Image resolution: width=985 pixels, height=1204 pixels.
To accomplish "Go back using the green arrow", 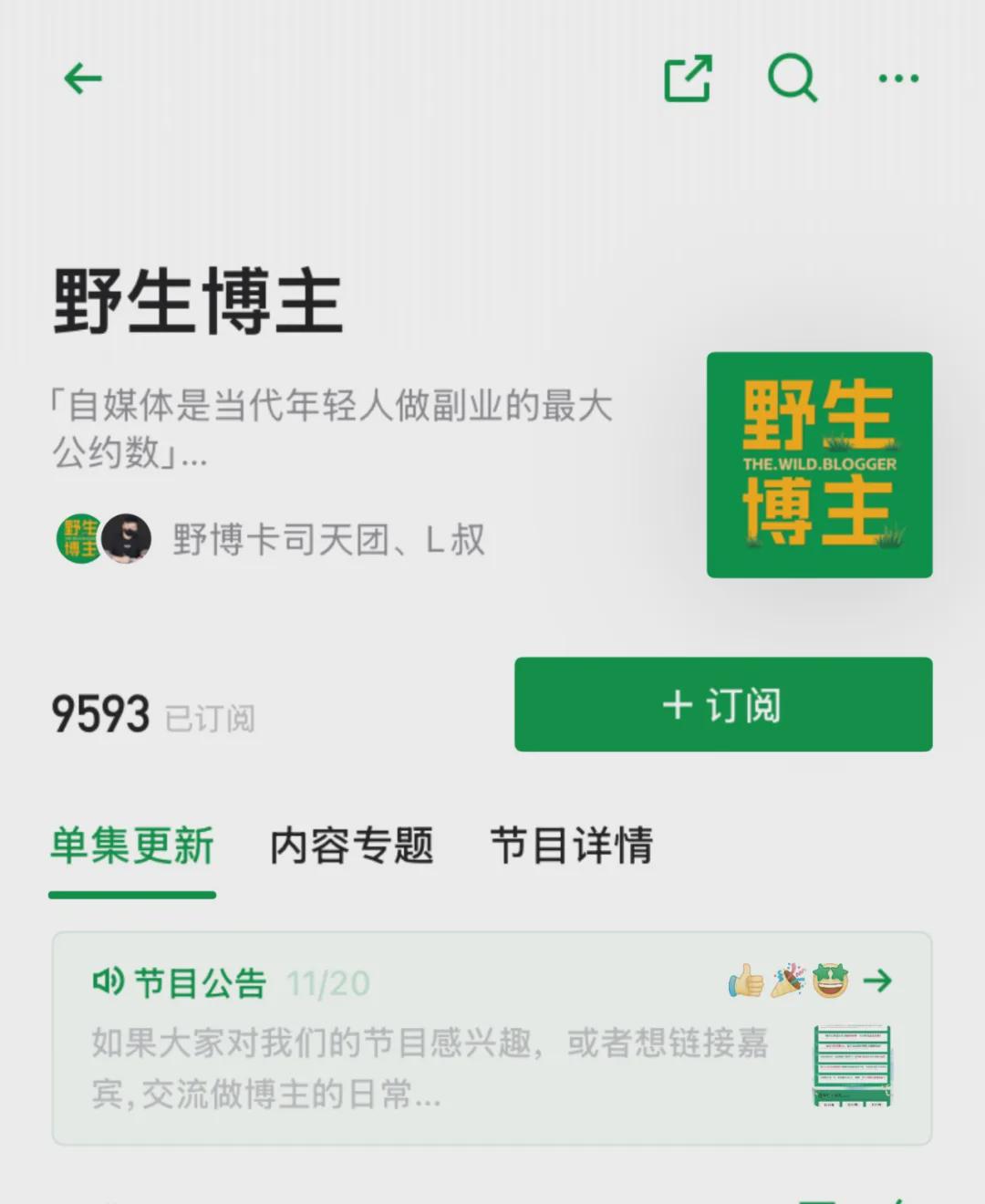I will pyautogui.click(x=82, y=78).
